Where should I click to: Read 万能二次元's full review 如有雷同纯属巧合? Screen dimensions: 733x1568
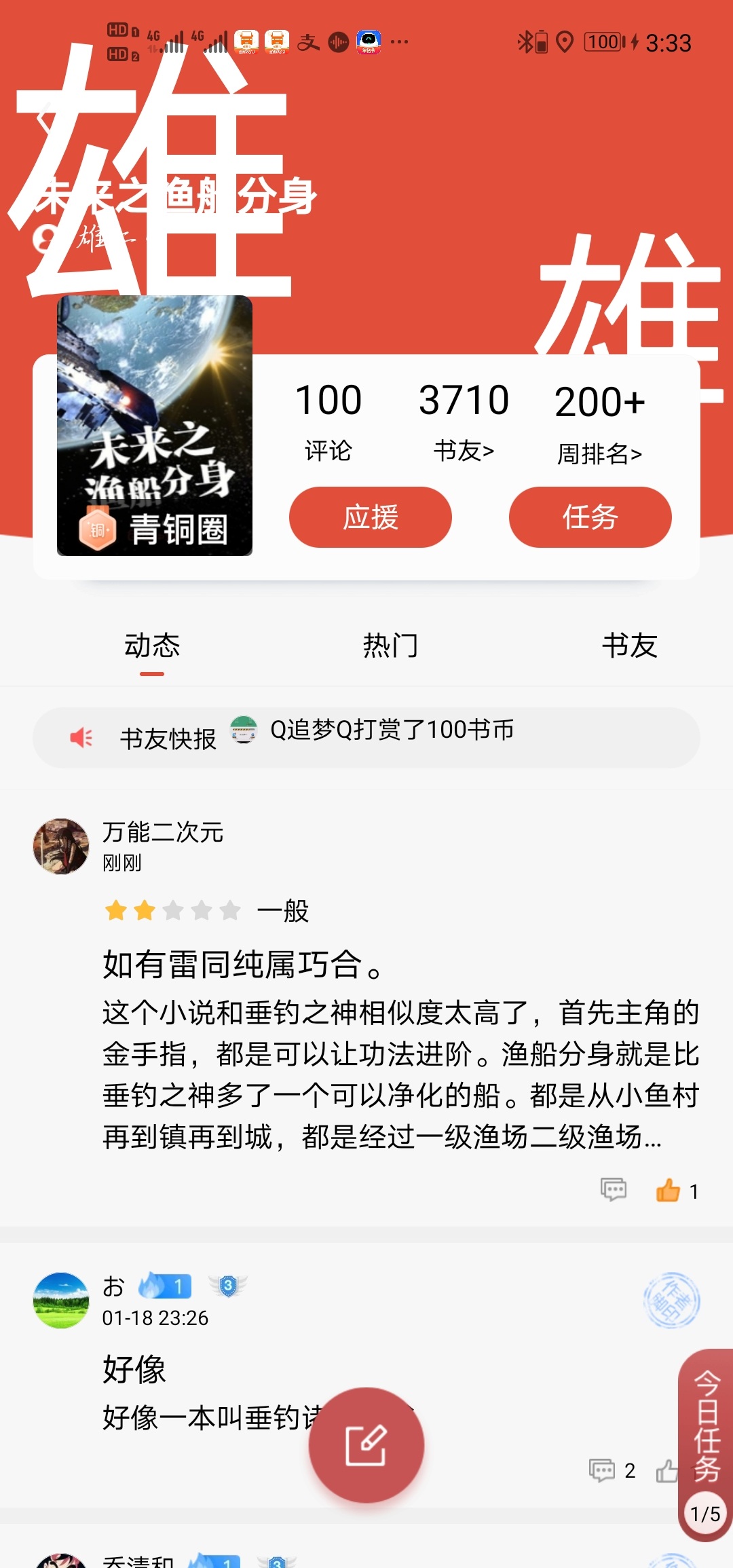(x=400, y=1074)
